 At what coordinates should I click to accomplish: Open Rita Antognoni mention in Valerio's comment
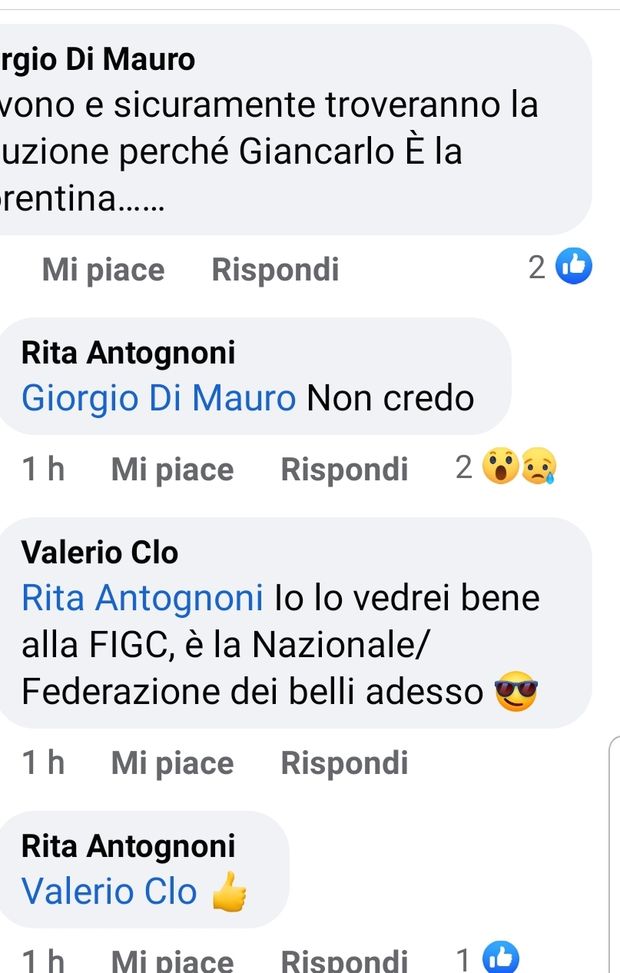142,598
